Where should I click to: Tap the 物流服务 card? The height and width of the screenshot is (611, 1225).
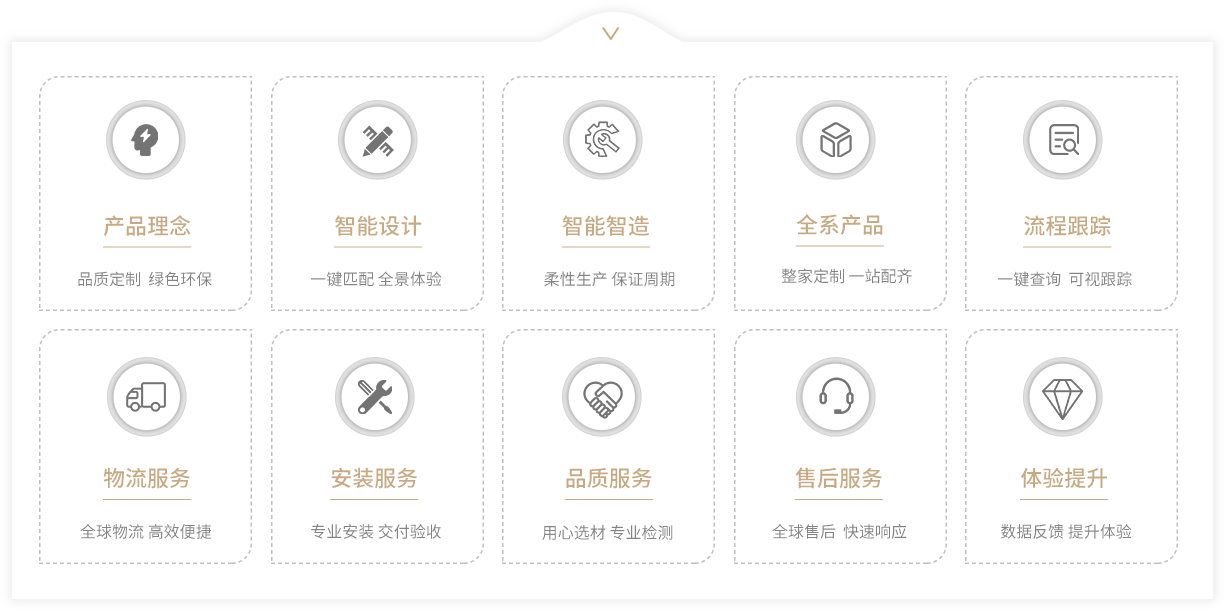click(x=146, y=447)
